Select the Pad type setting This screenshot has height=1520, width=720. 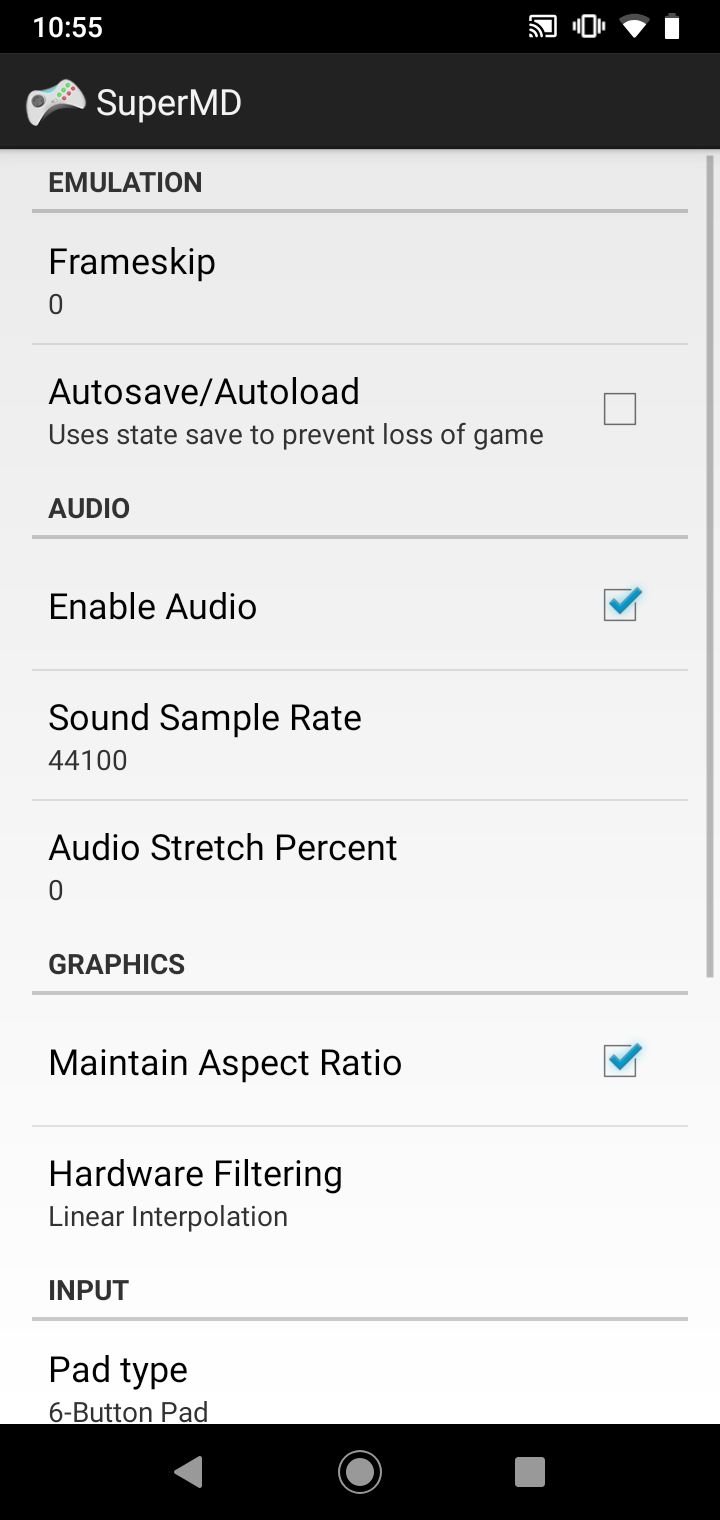pyautogui.click(x=360, y=1385)
